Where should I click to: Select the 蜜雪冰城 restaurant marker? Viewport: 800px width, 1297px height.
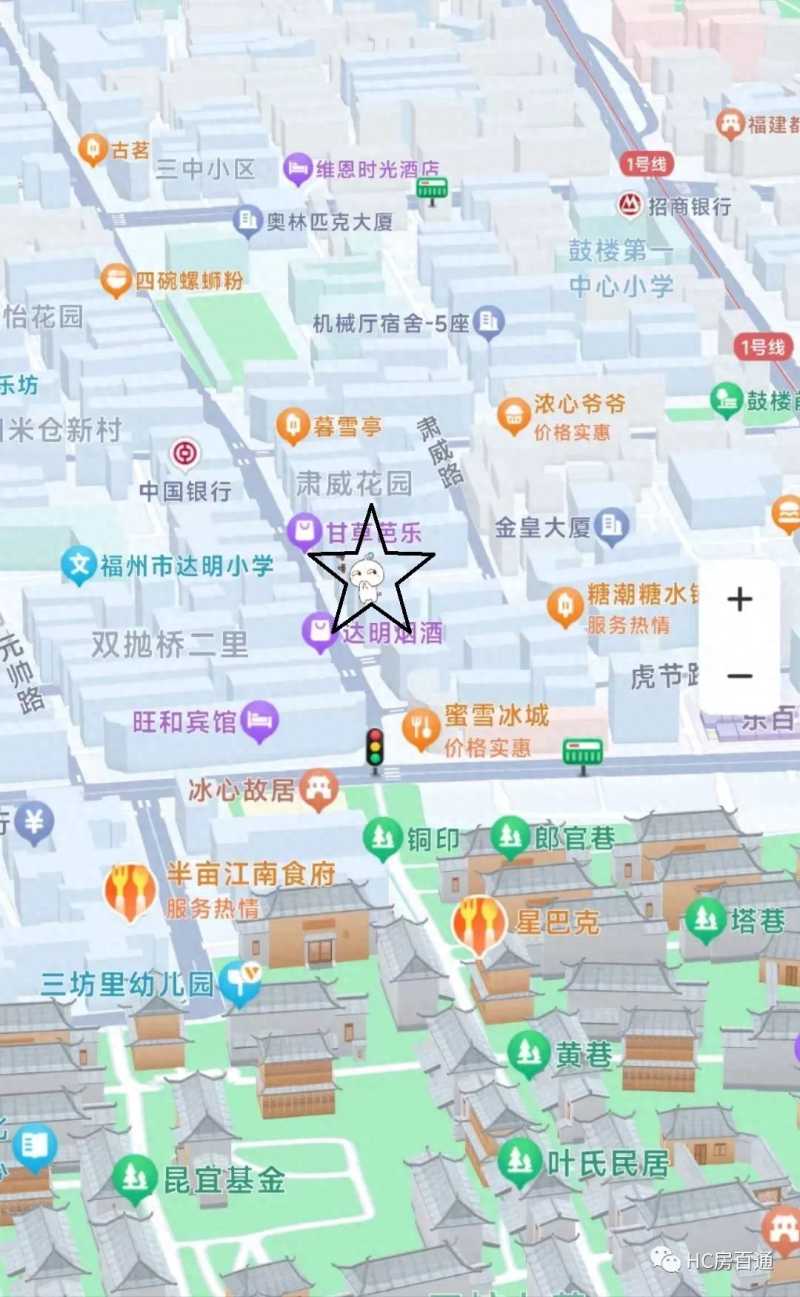coord(421,728)
